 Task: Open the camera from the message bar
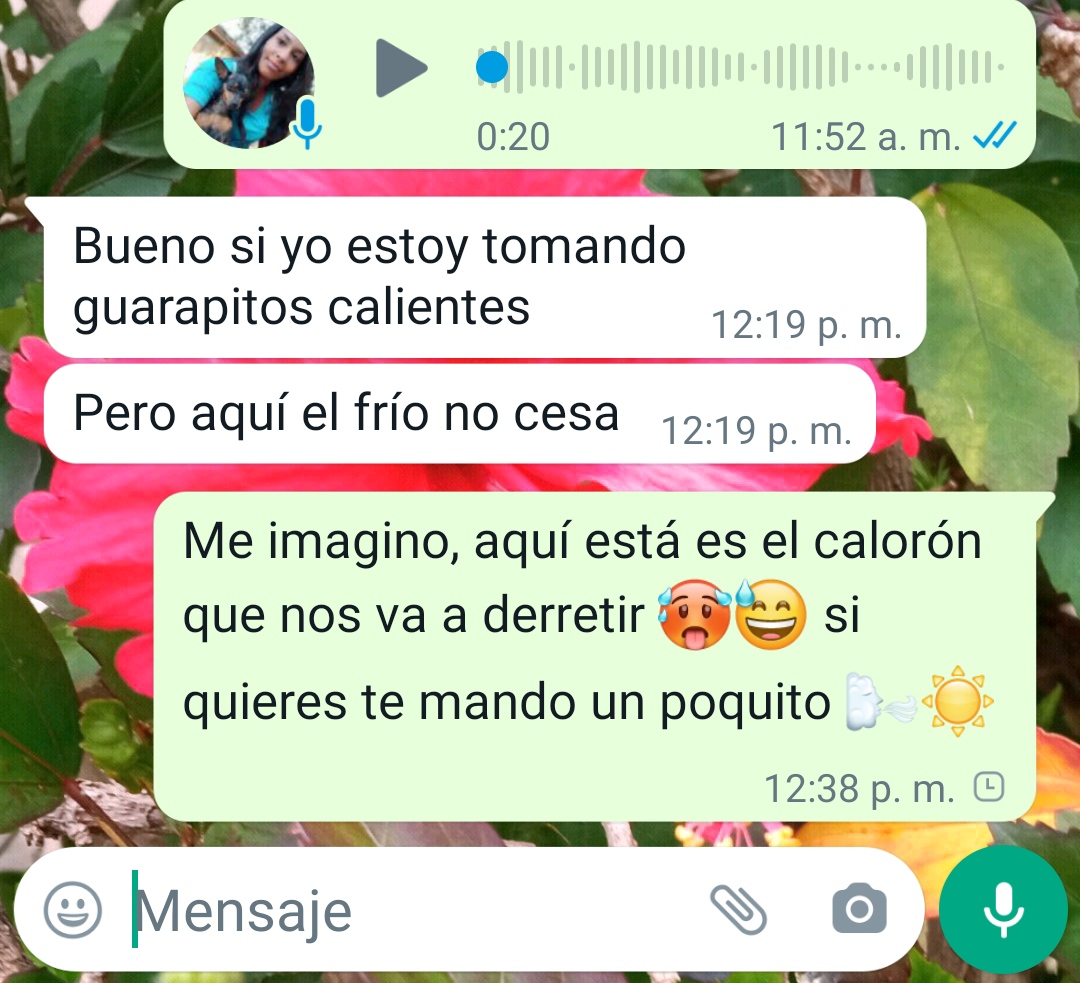click(x=859, y=909)
